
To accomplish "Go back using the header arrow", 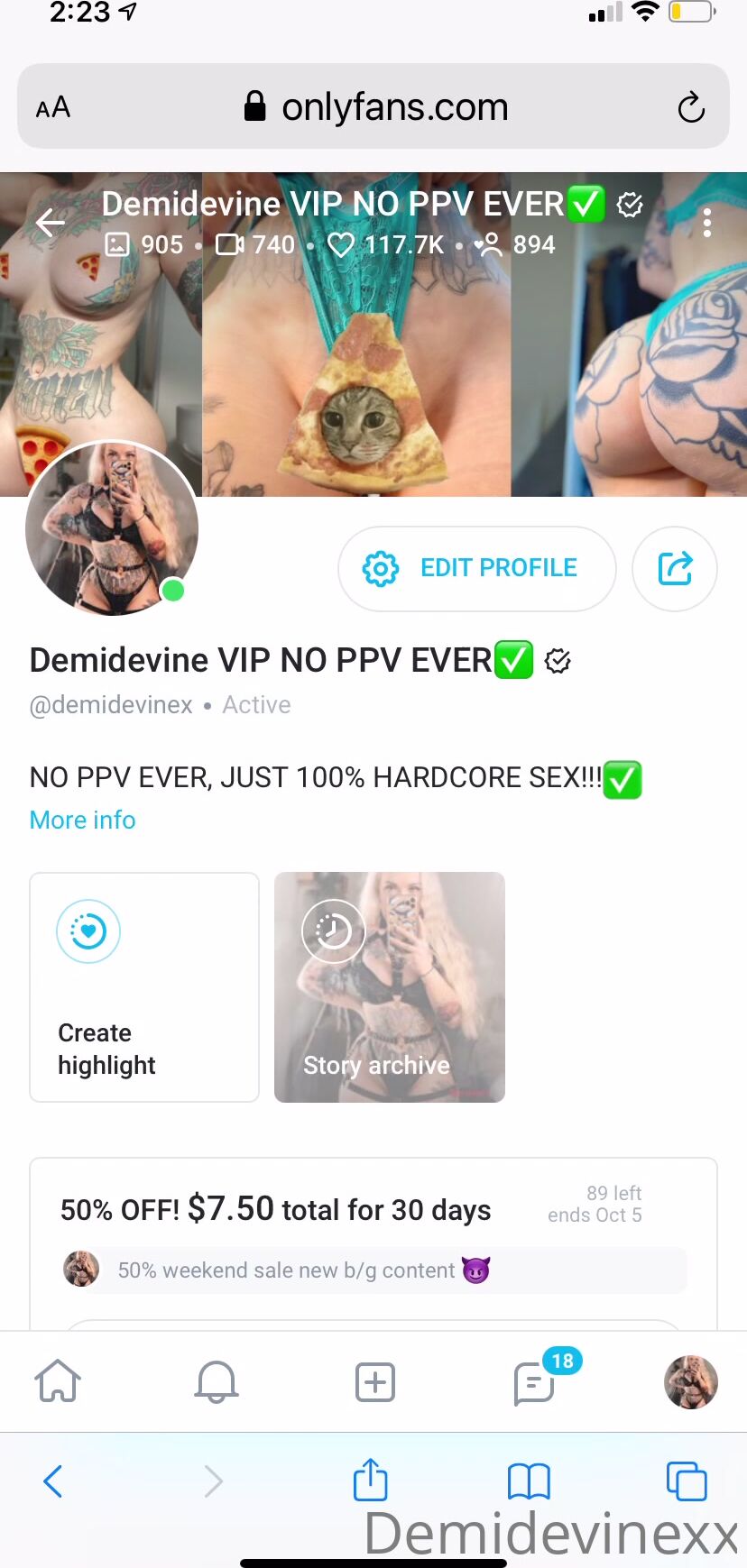I will (x=51, y=221).
